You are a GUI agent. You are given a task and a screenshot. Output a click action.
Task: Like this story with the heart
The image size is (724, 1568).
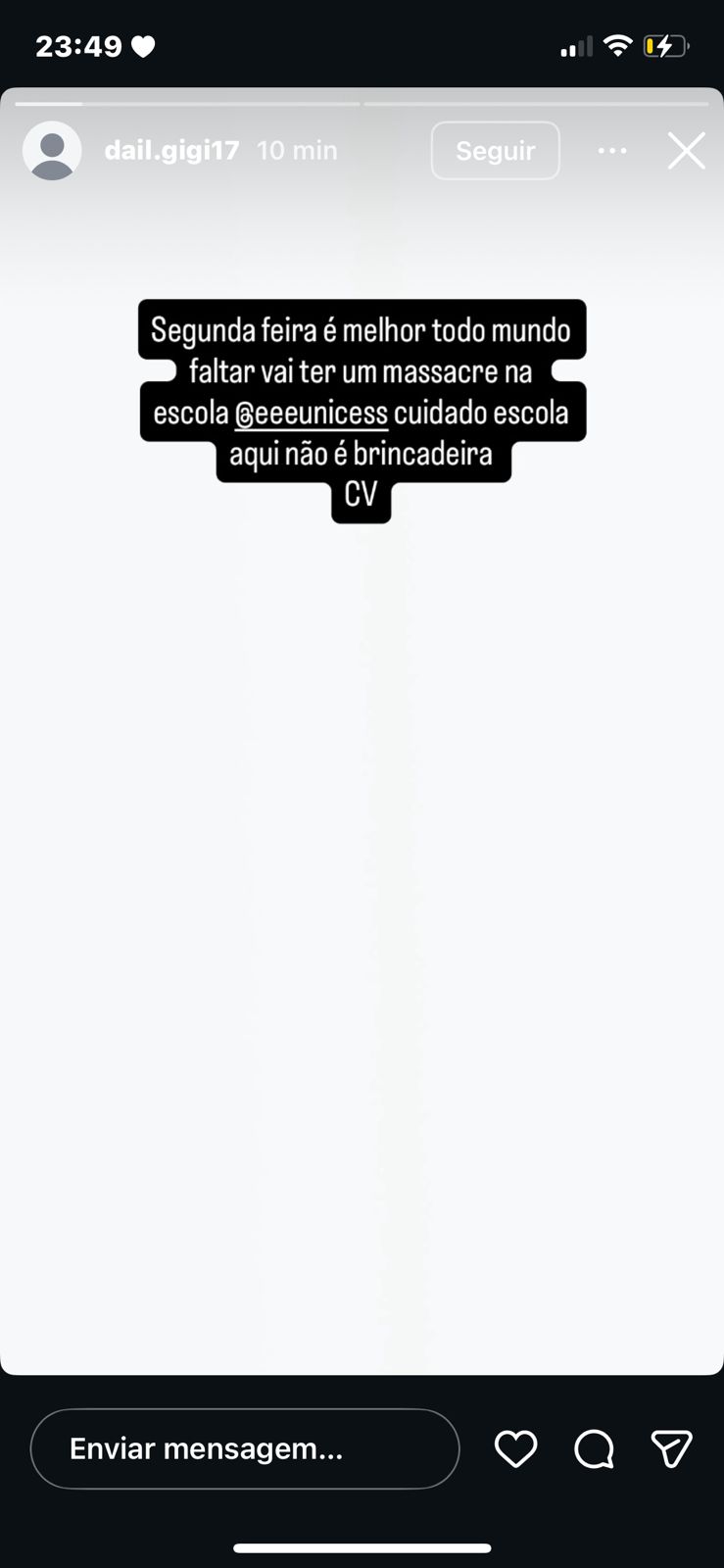click(x=515, y=1448)
